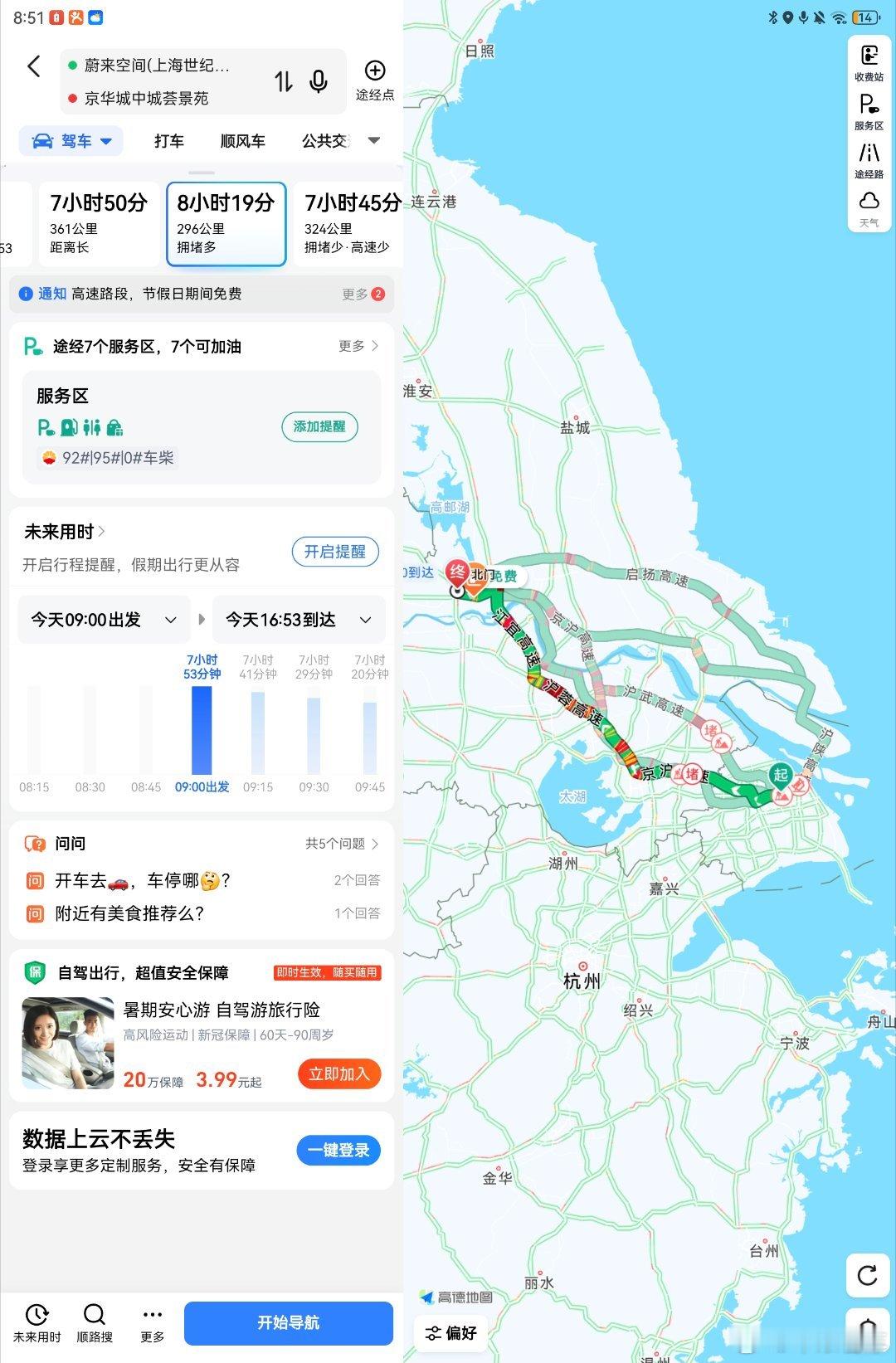Tap 立即加入 for the travel insurance
Screen dimensions: 896x1363
coord(338,1074)
